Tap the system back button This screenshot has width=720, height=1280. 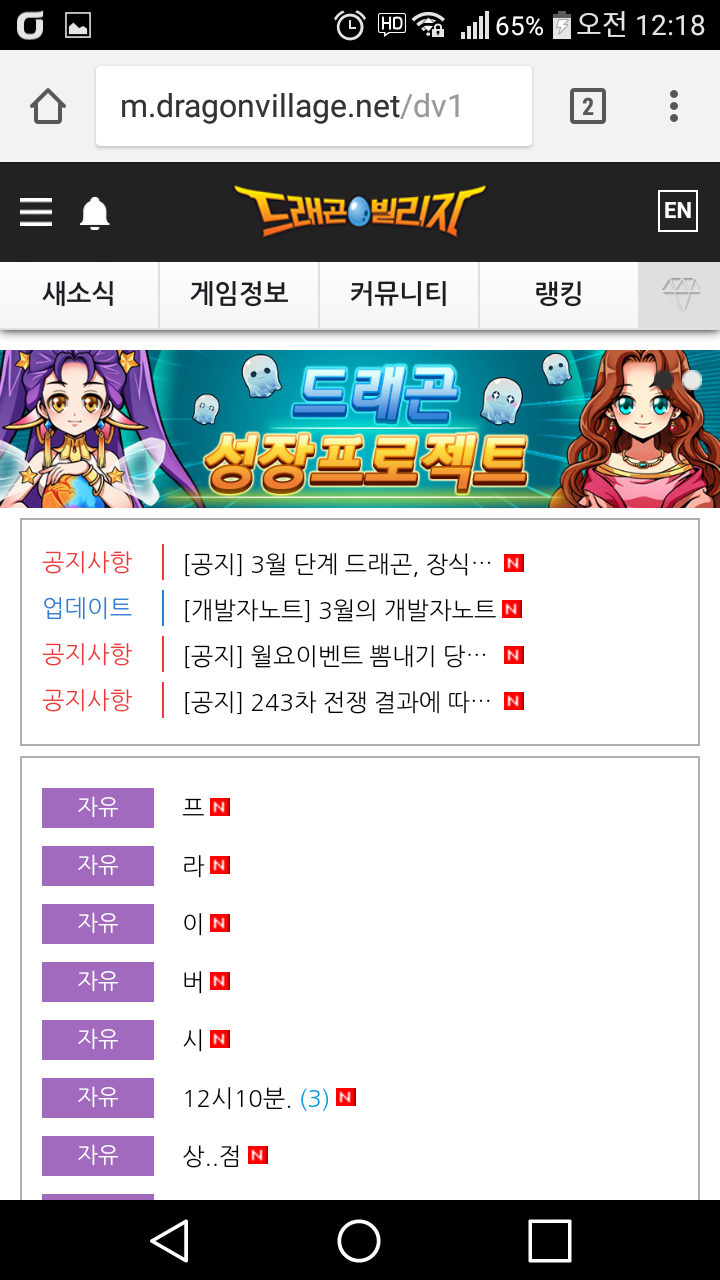[x=170, y=1241]
